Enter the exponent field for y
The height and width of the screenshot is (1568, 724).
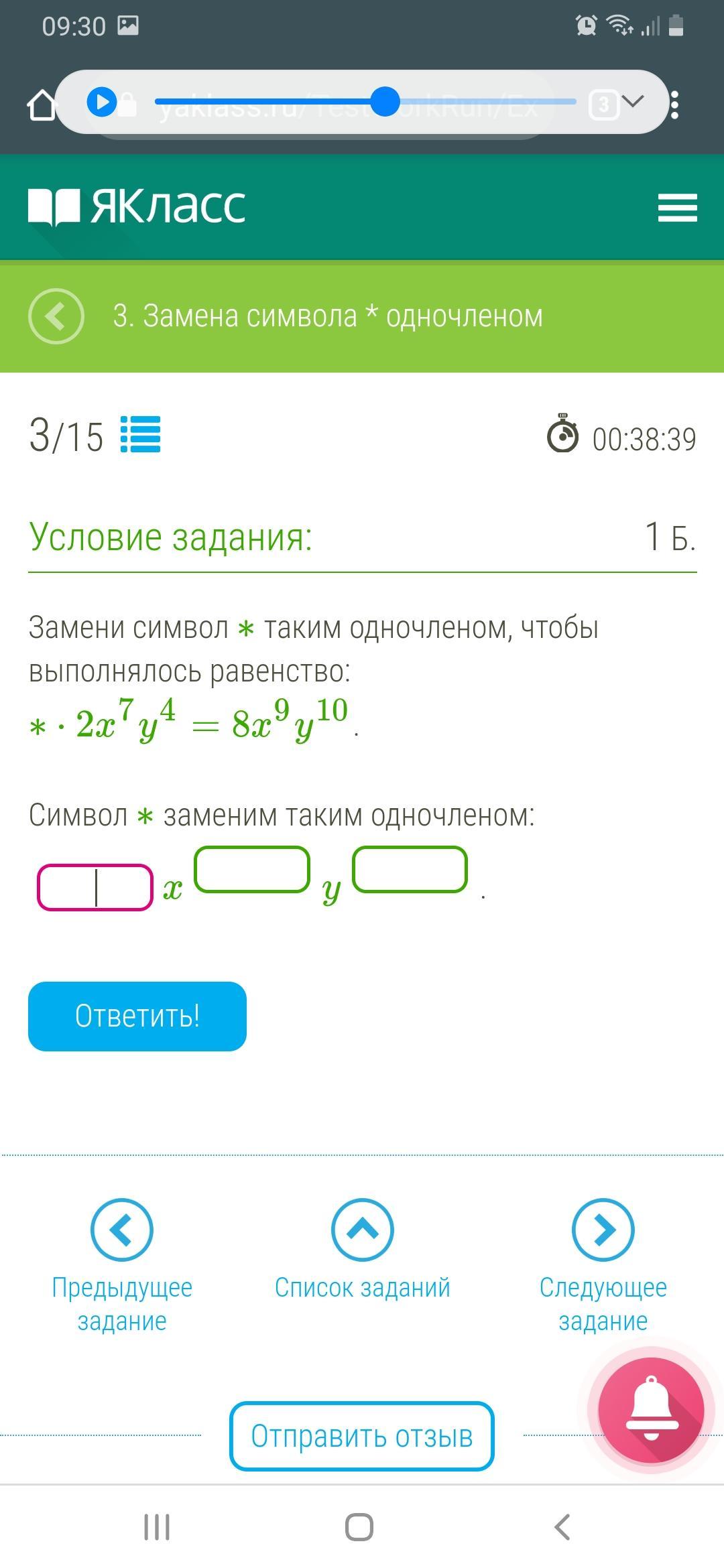tap(410, 870)
